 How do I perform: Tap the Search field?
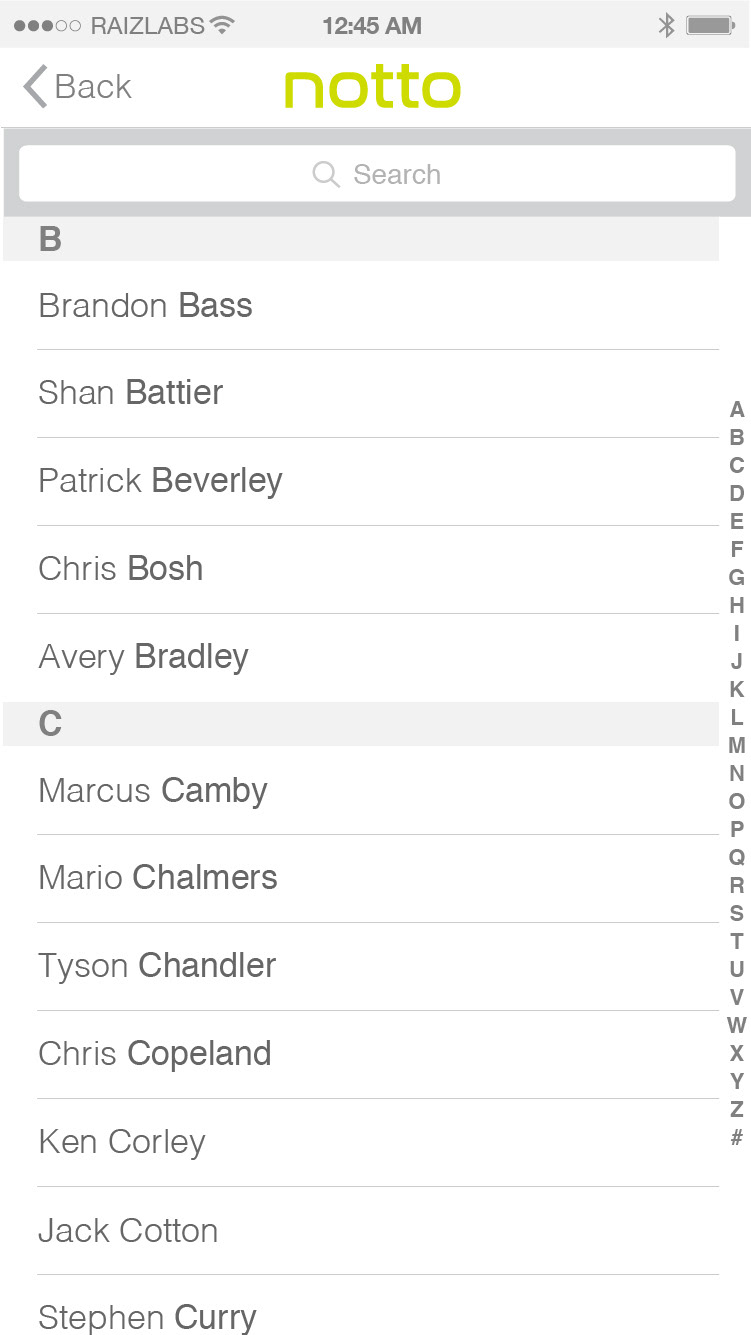point(377,174)
